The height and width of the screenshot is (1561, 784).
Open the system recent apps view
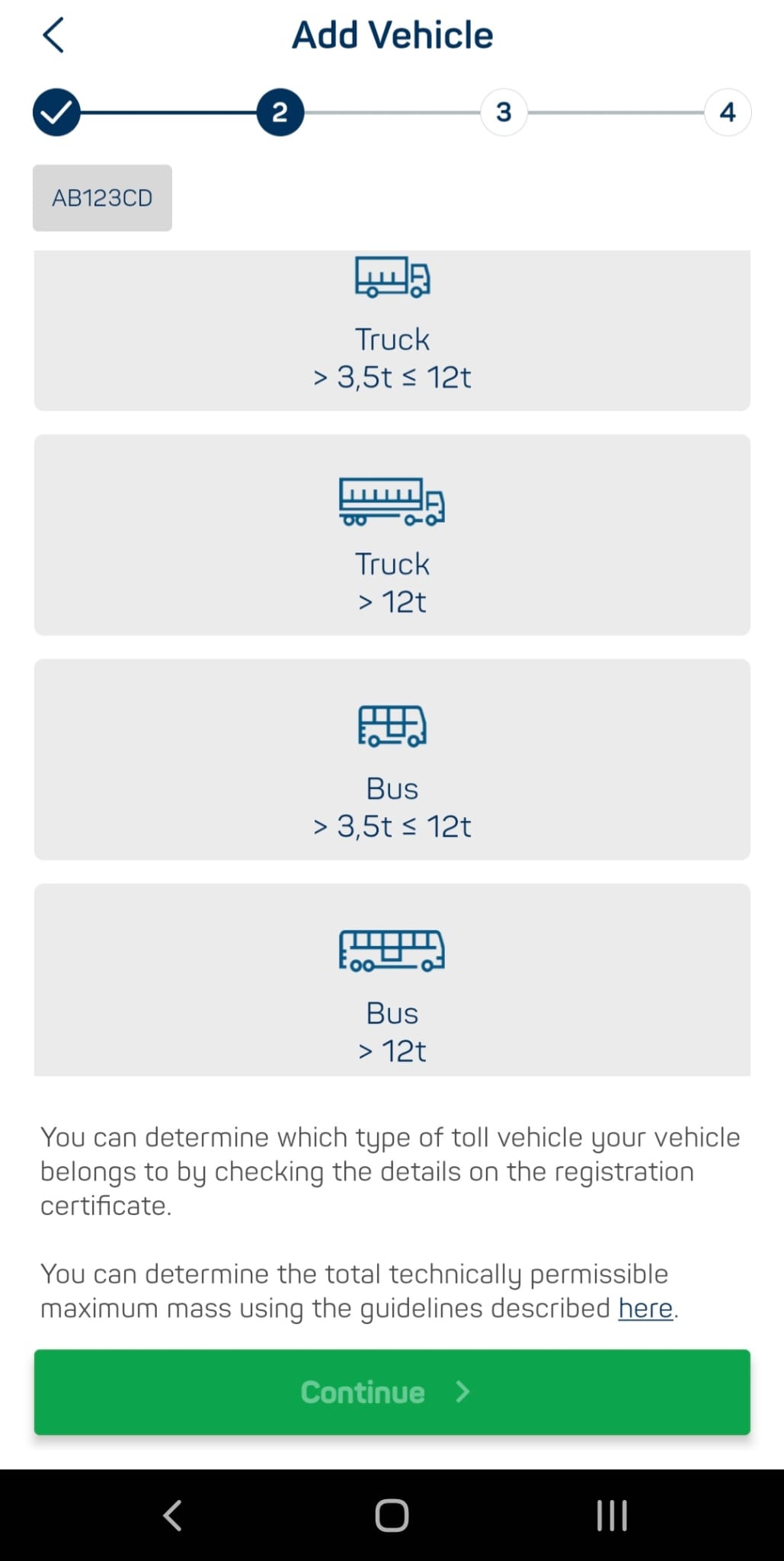(611, 1515)
